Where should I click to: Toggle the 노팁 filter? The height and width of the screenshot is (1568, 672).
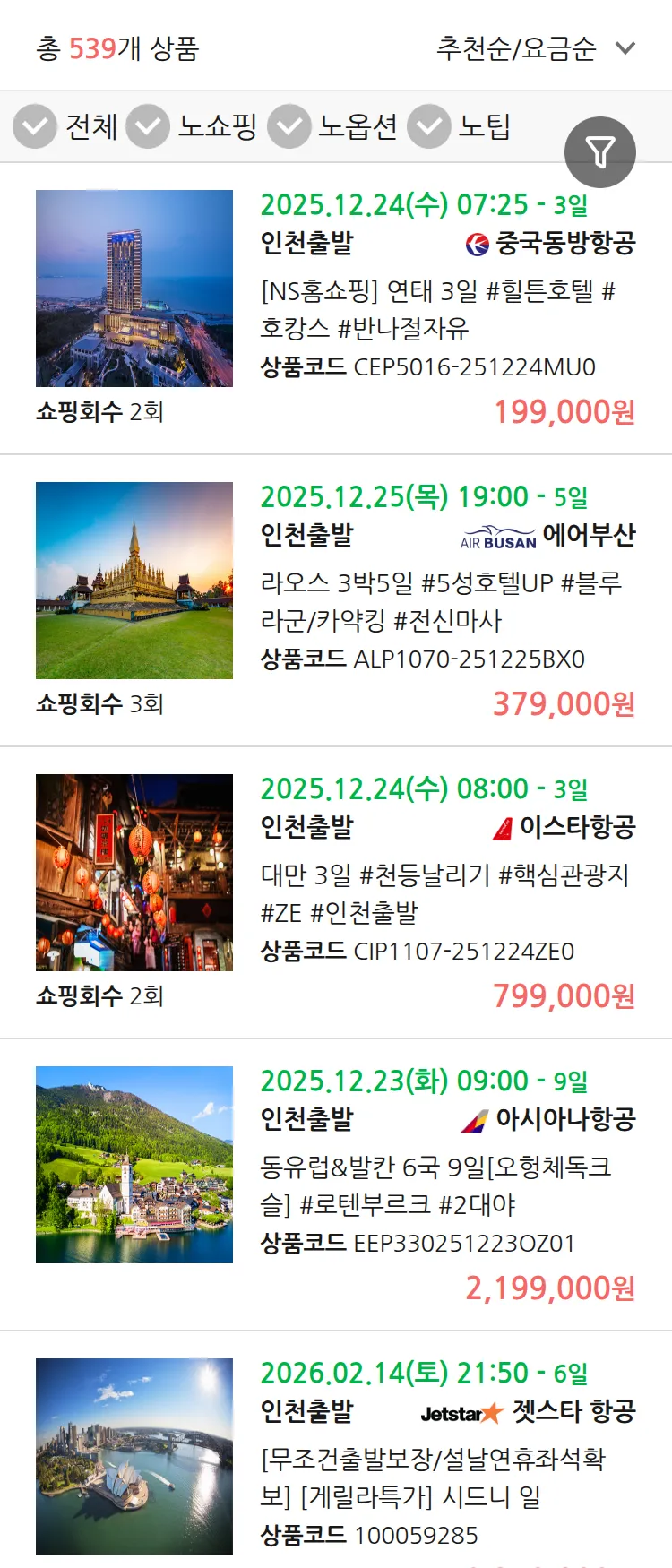point(428,127)
